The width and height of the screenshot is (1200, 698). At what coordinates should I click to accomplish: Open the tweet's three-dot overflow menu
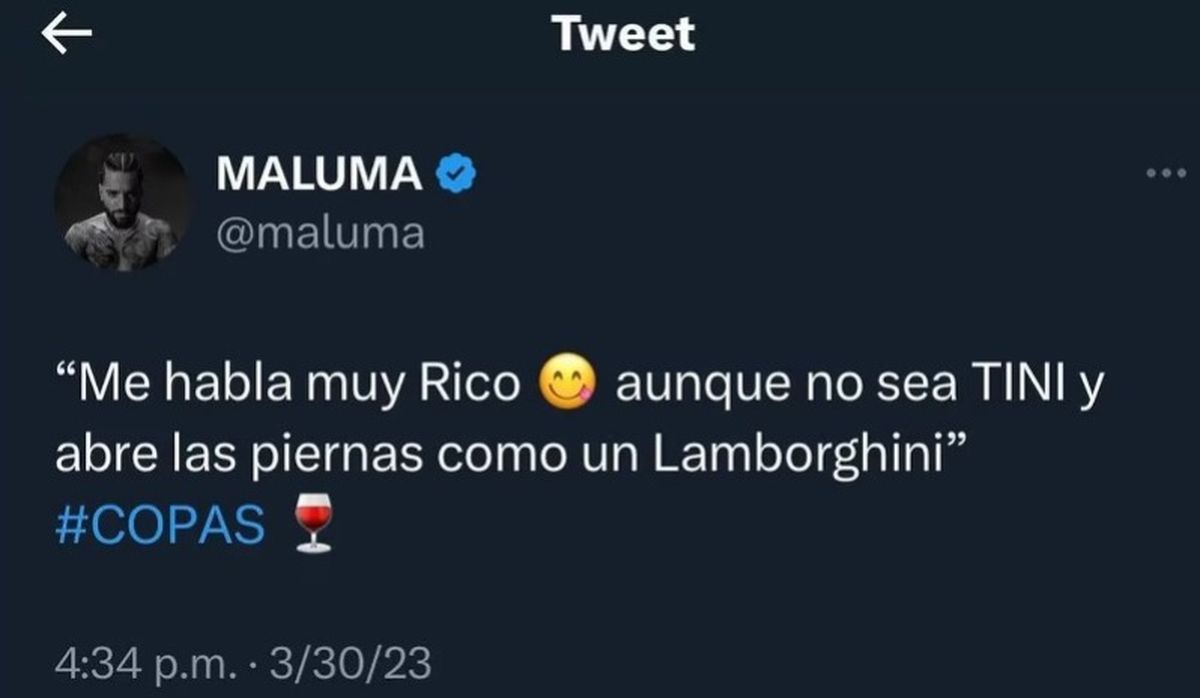(1165, 173)
